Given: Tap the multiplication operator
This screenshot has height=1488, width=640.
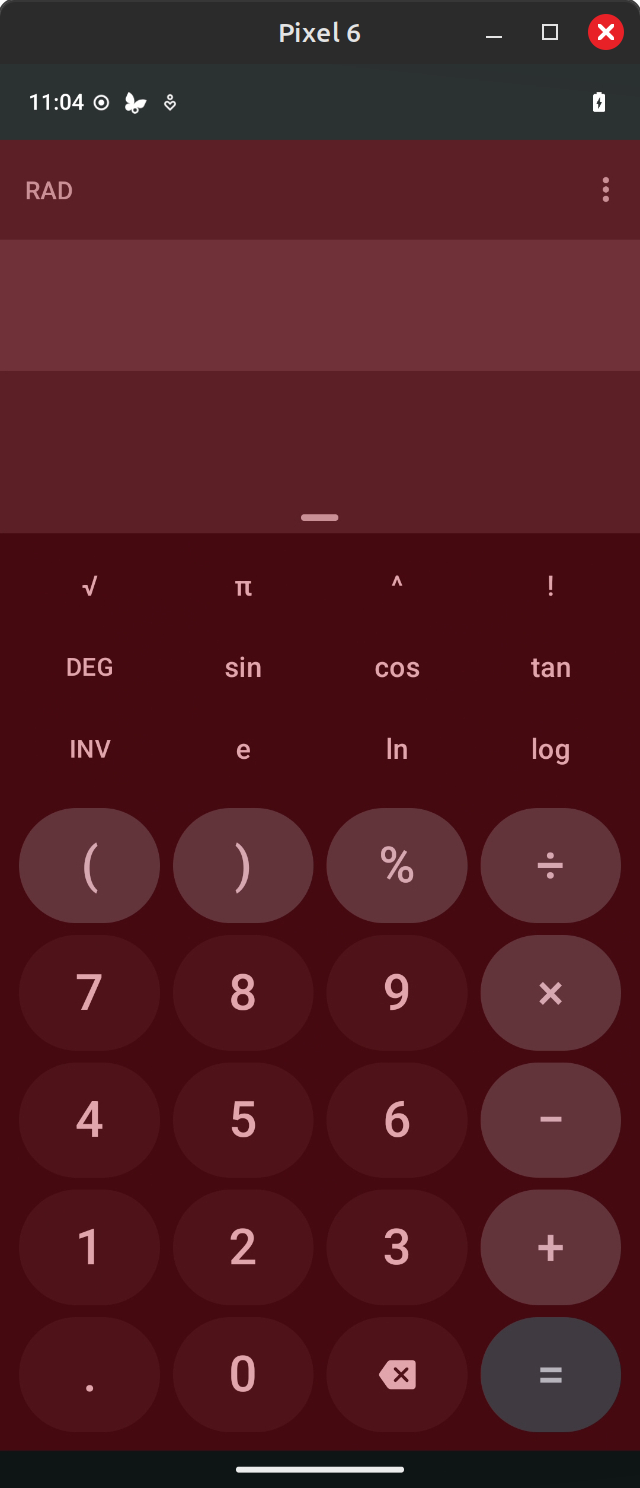Looking at the screenshot, I should (x=550, y=993).
